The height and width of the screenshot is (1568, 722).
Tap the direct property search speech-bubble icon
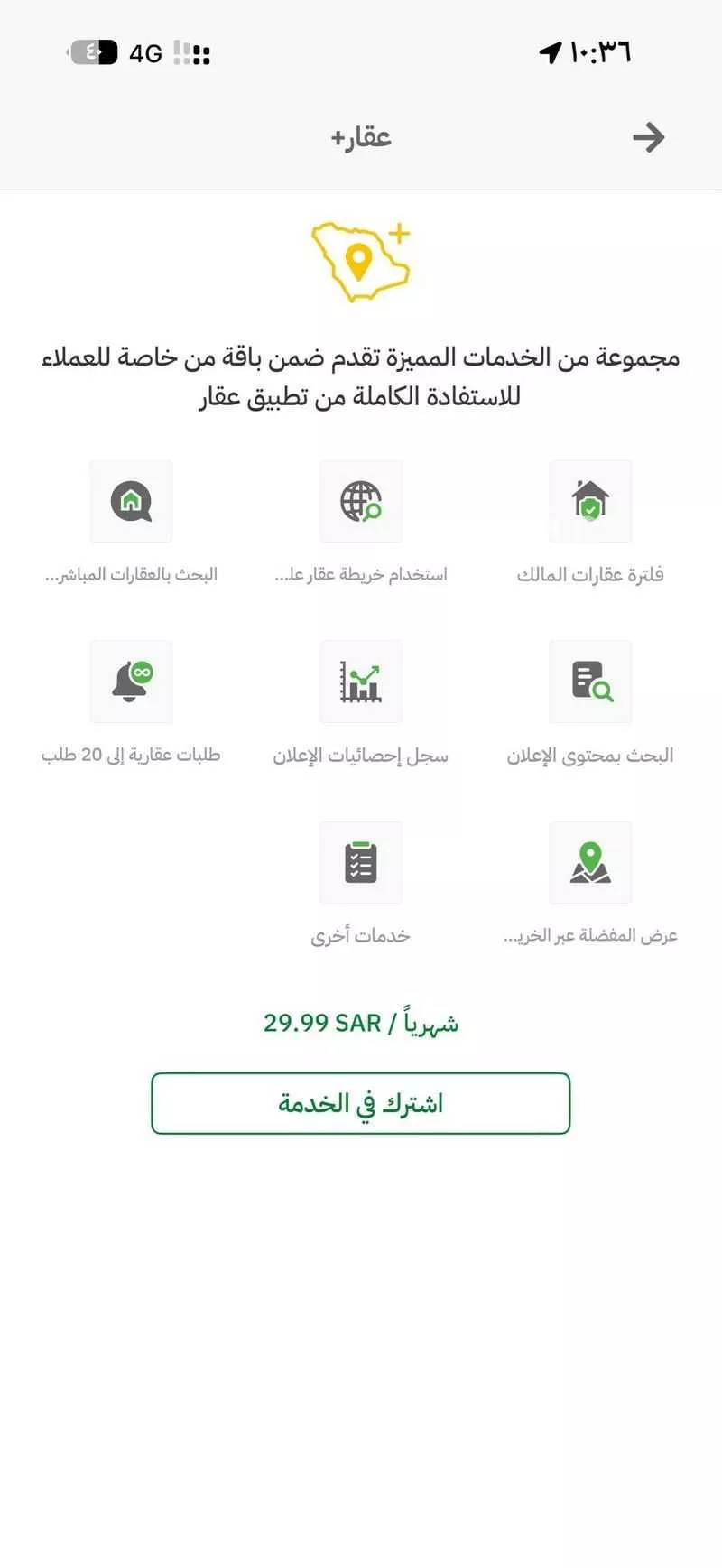coord(131,502)
